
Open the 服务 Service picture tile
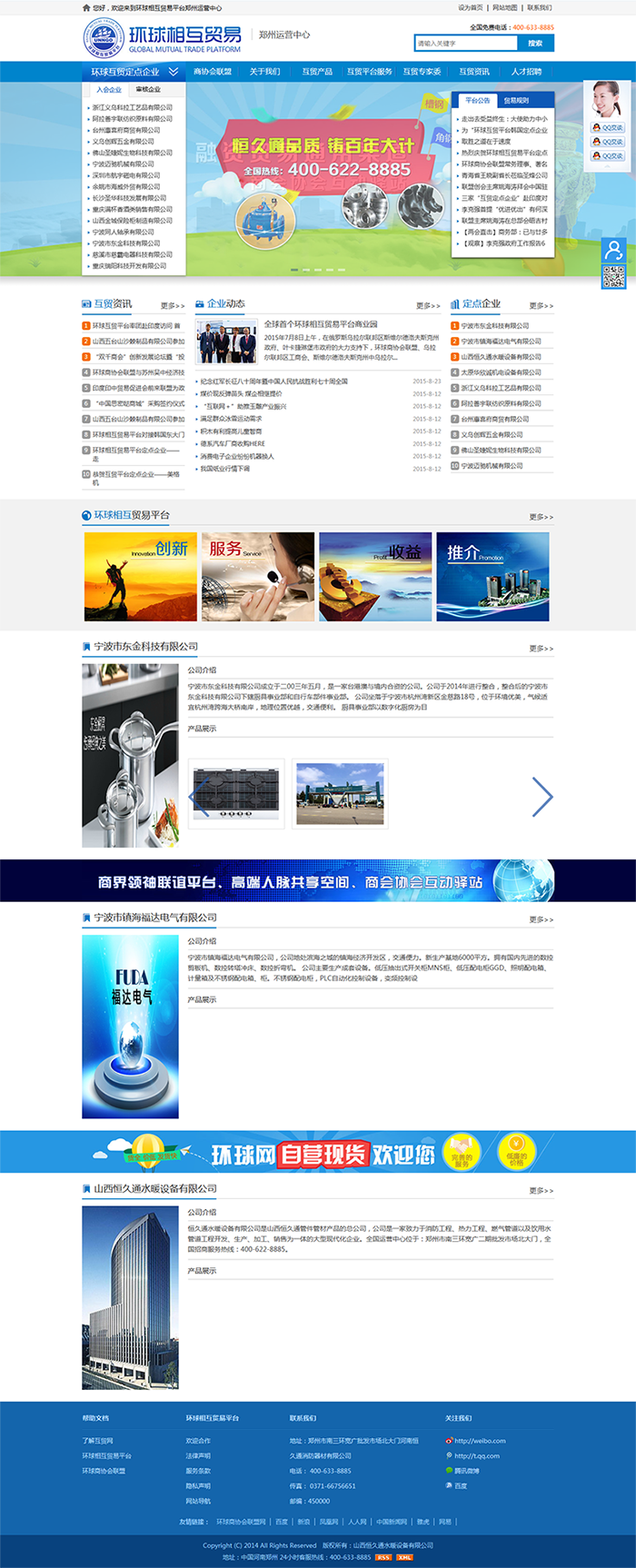coord(258,577)
